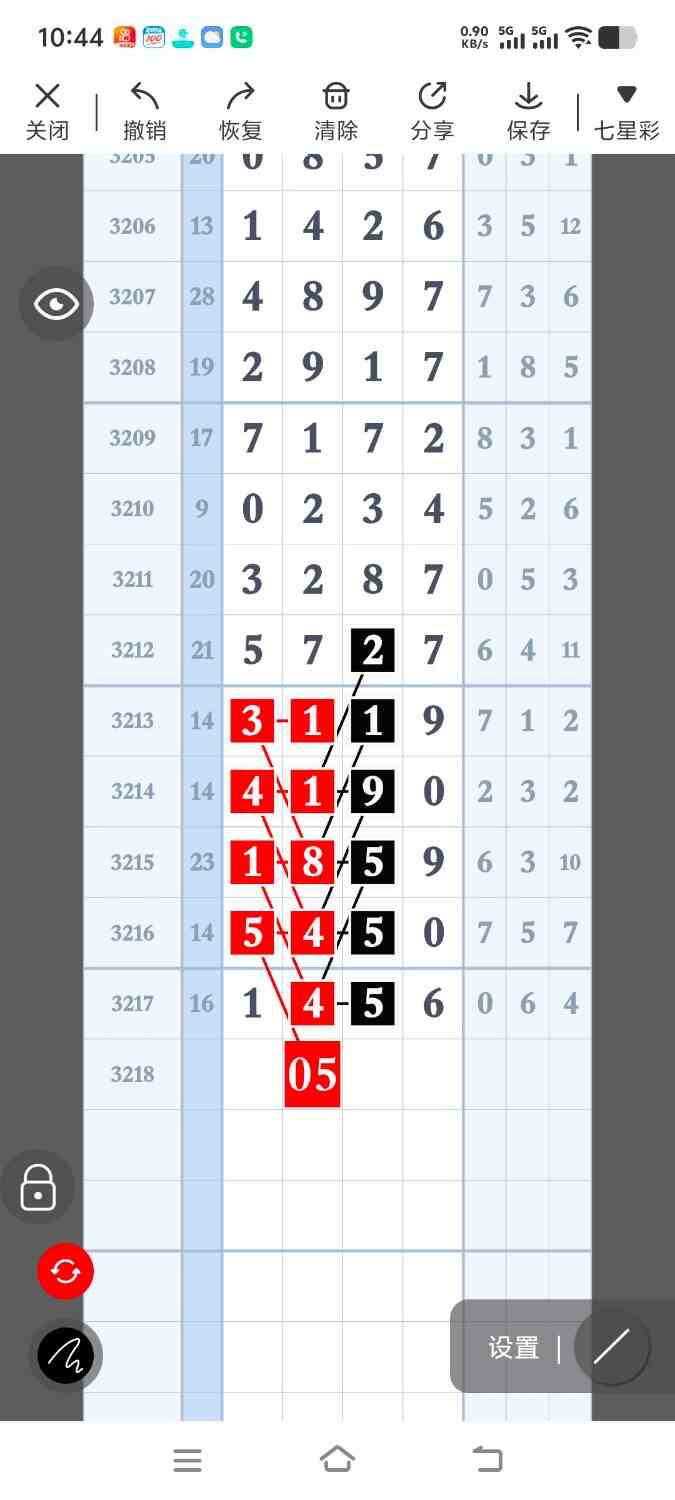
Task: Open 设置 settings panel
Action: 514,1348
